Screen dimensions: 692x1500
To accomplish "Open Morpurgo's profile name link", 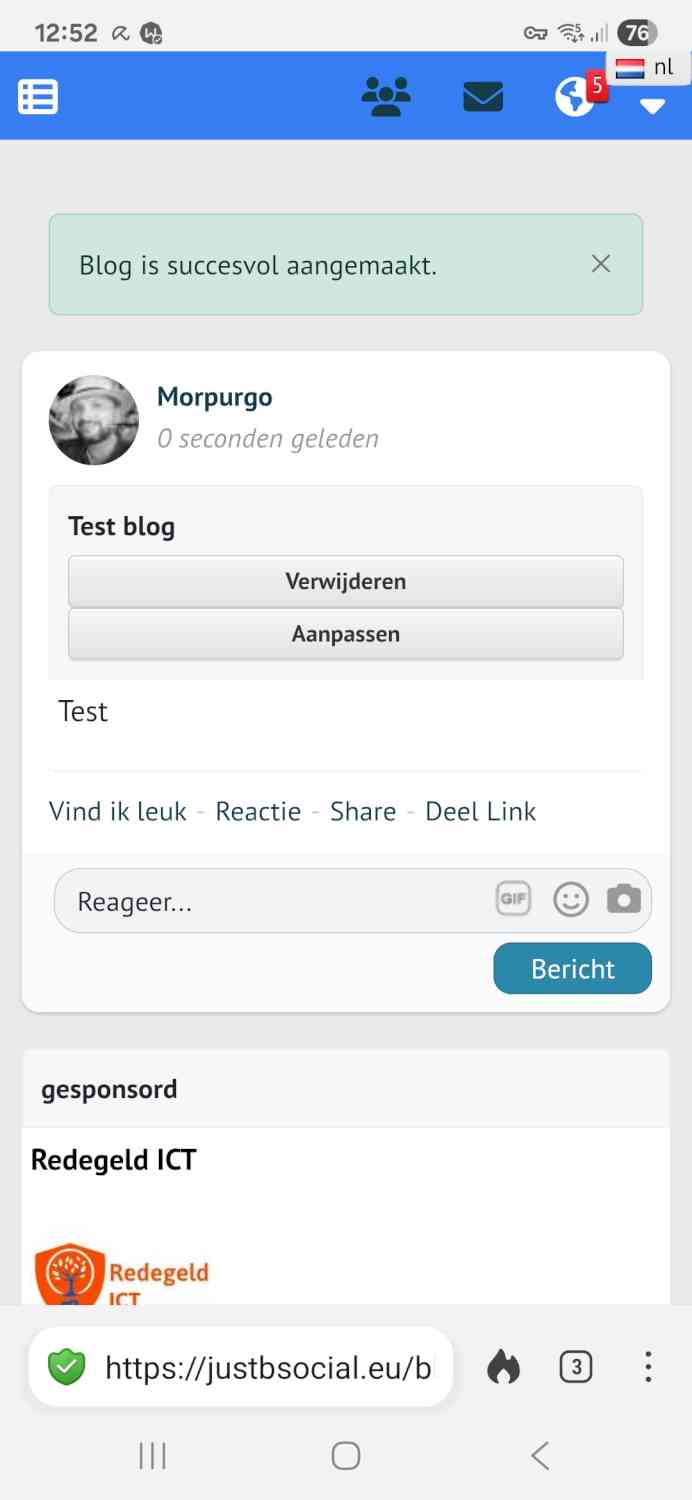I will (215, 397).
